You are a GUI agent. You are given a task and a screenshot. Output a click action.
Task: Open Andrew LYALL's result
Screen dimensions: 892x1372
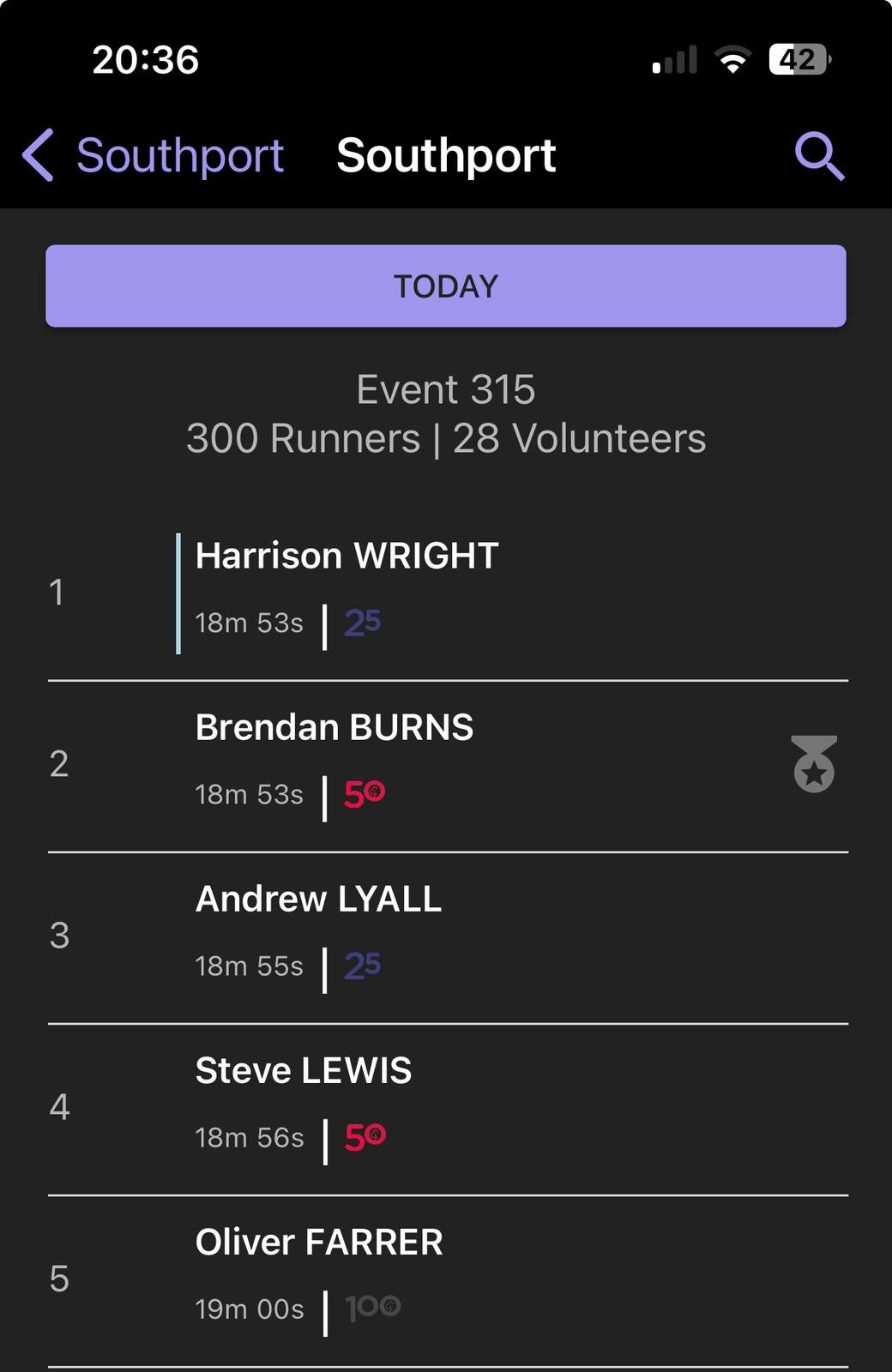coord(318,900)
